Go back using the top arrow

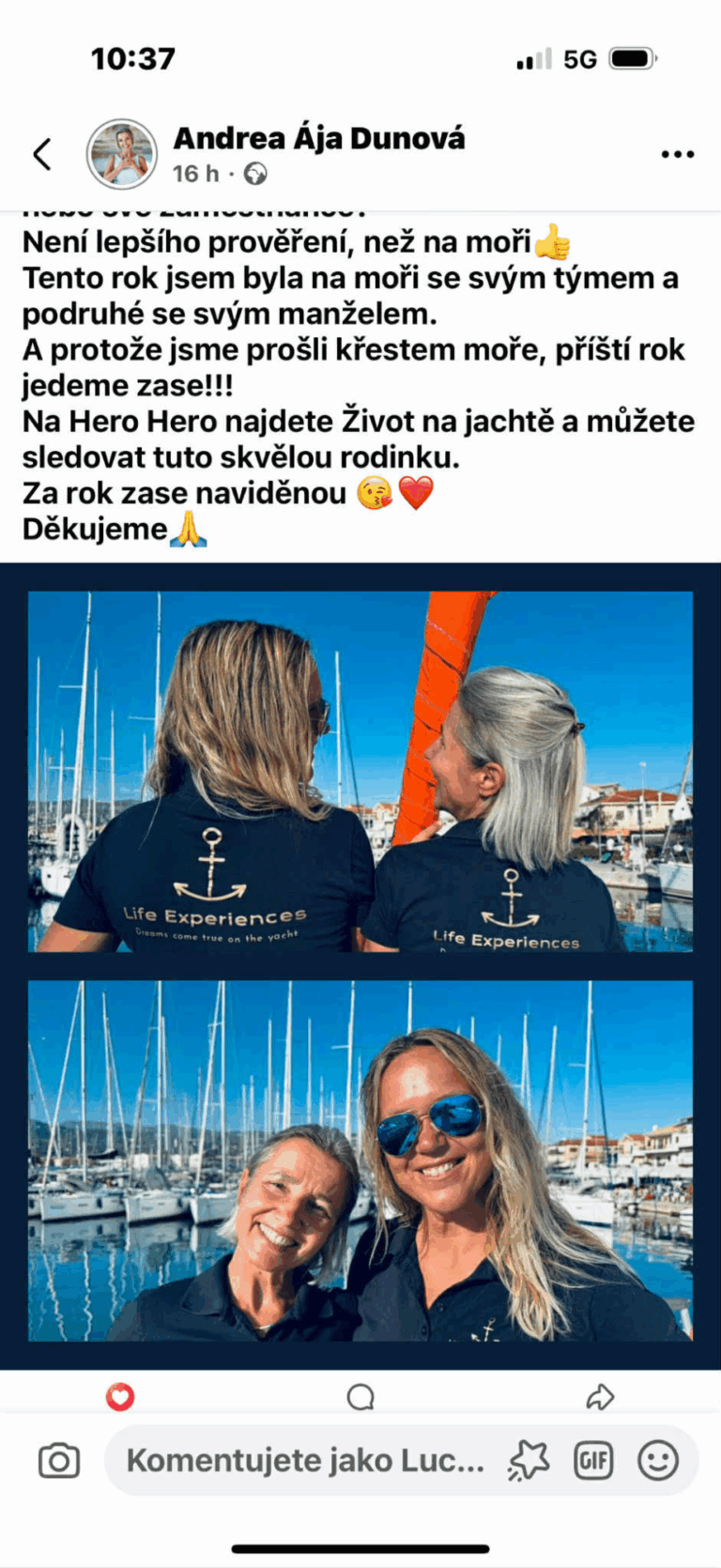click(42, 154)
